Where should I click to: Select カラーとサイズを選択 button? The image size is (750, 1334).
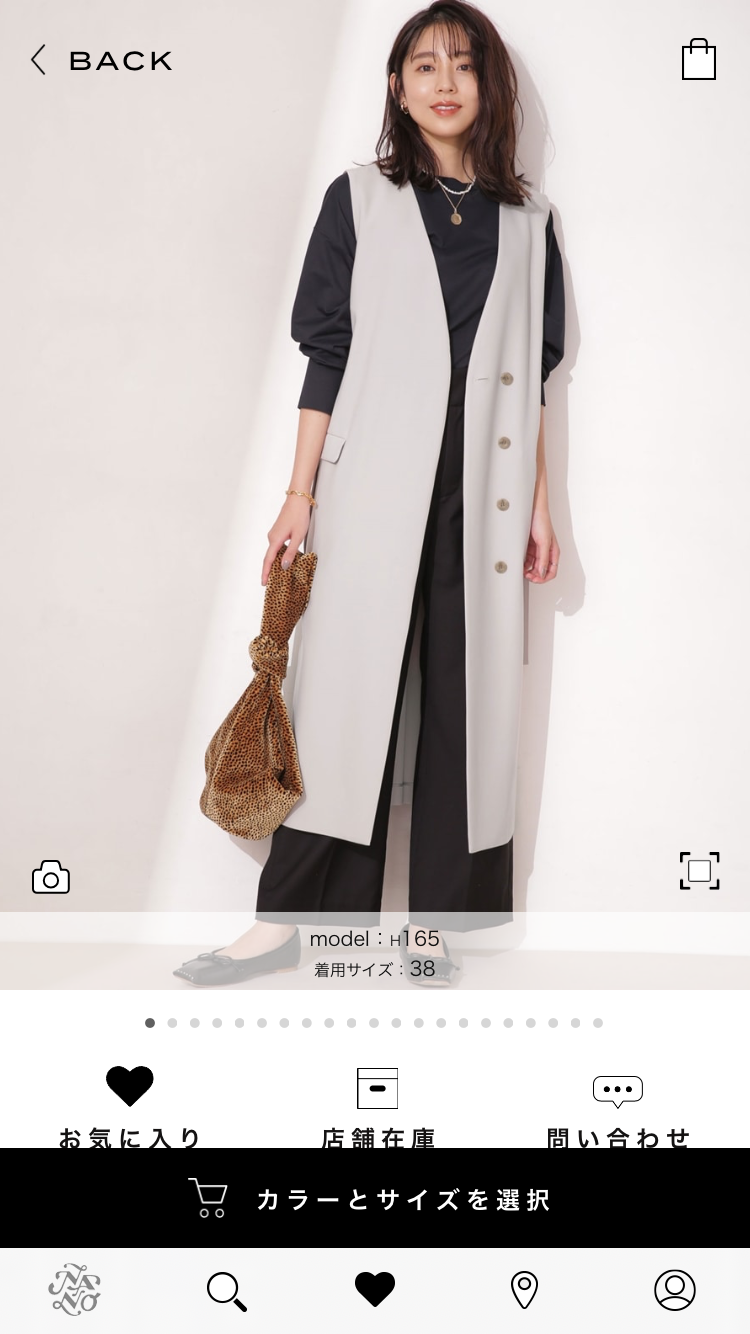pos(375,1198)
